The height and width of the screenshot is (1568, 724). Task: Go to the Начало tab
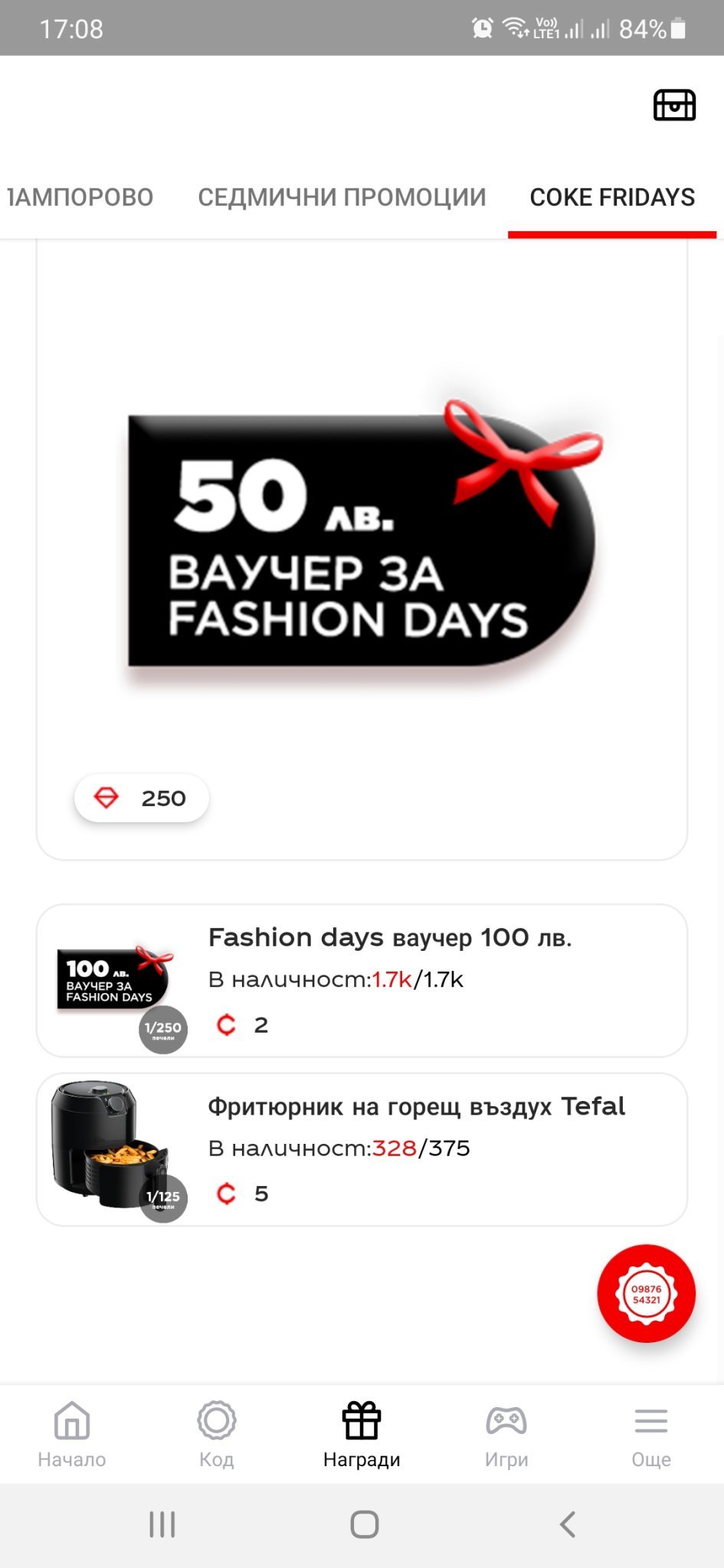[x=72, y=1435]
